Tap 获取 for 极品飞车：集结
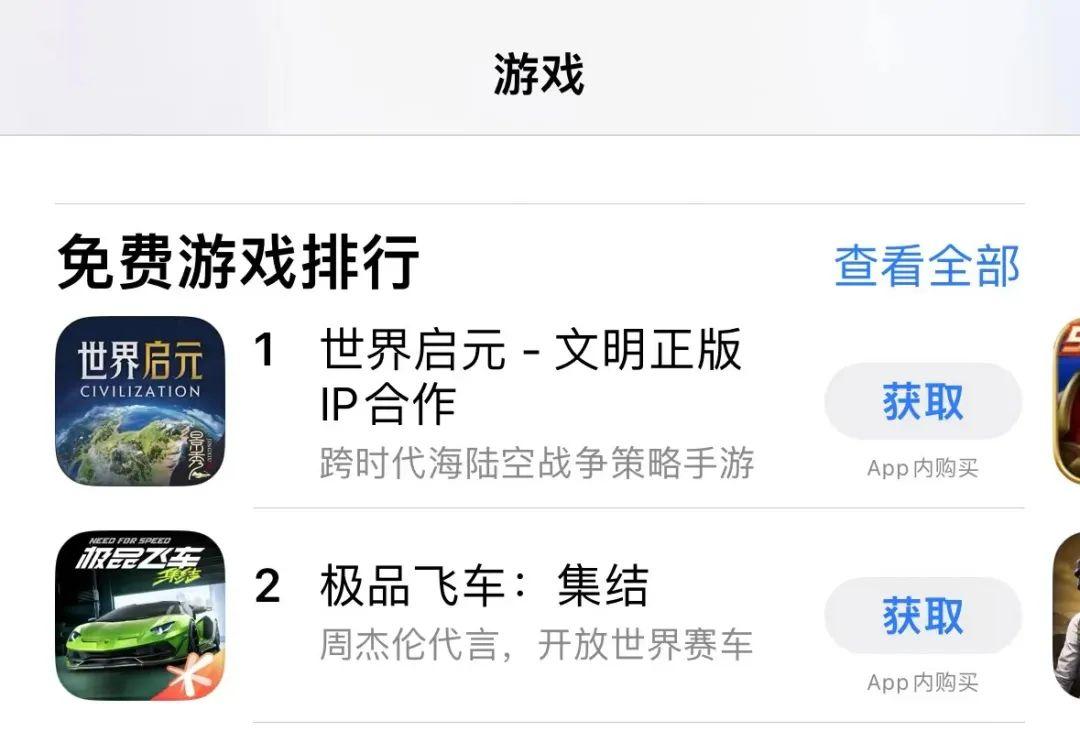 (922, 616)
